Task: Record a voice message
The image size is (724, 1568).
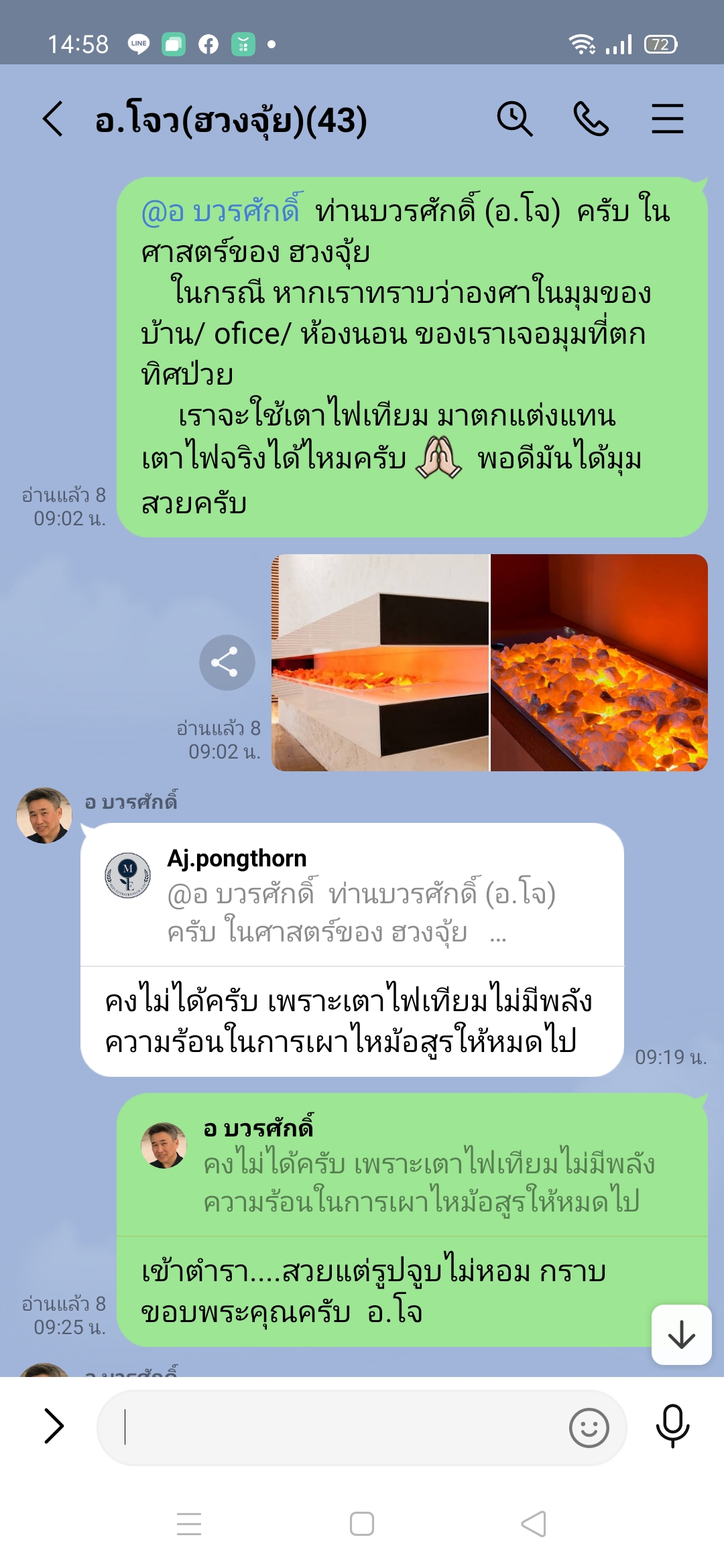Action: point(672,1426)
